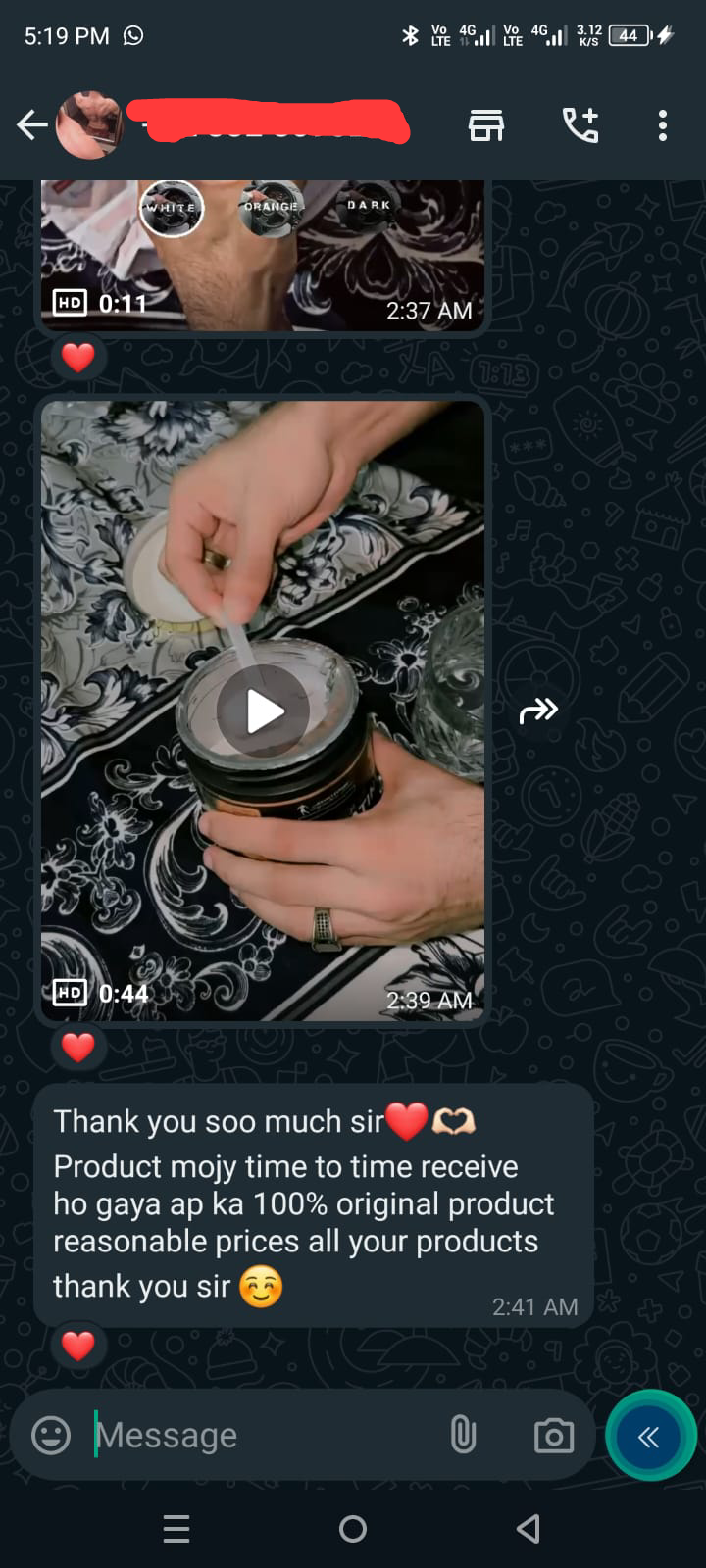Go back to the chat list
The image size is (706, 1568).
click(31, 124)
